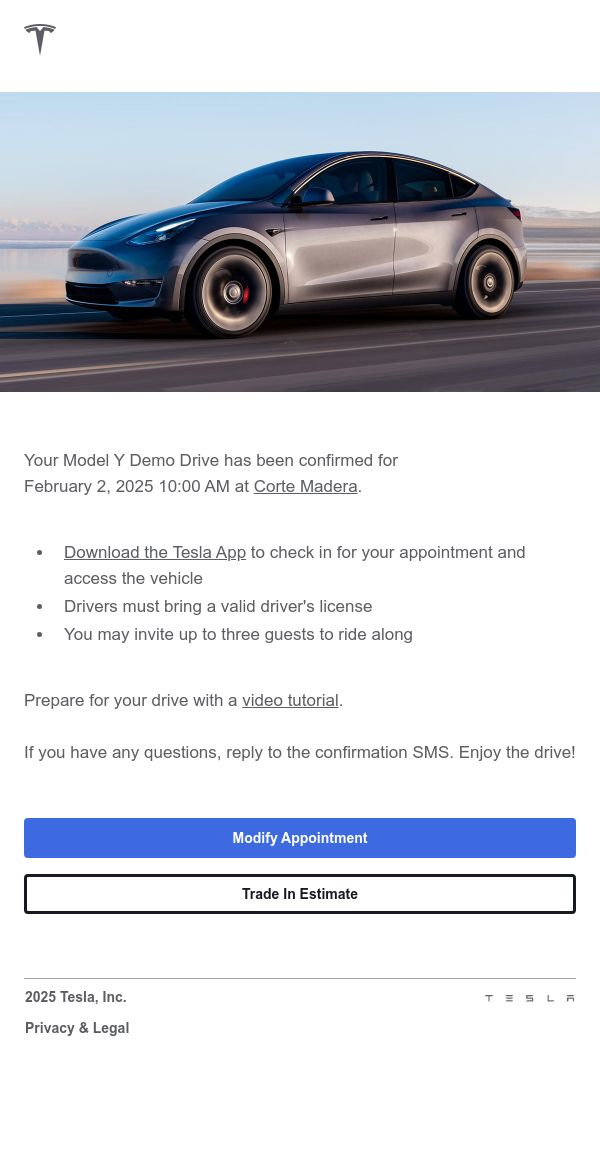Viewport: 600px width, 1149px height.
Task: Open the Corte Madera location link
Action: point(305,487)
